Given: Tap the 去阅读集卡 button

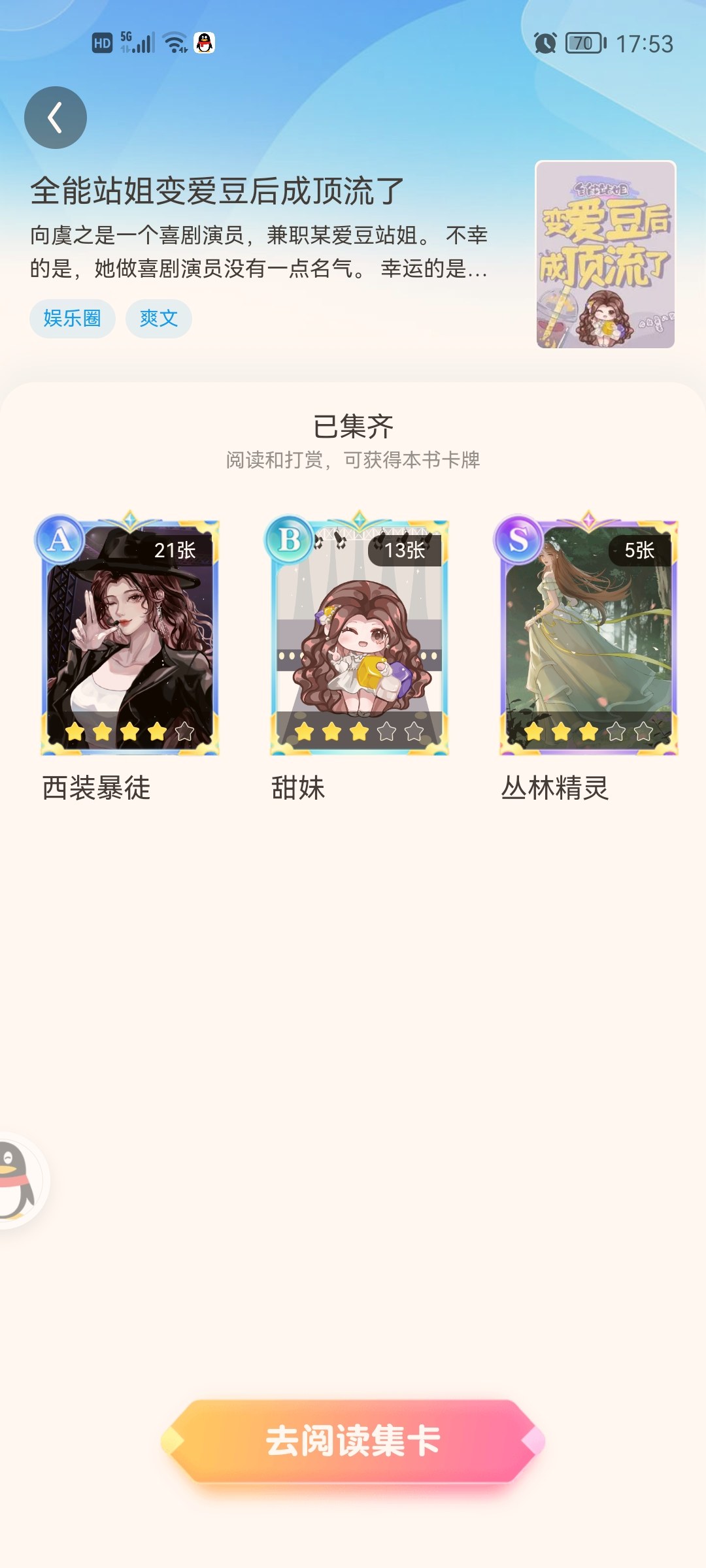Looking at the screenshot, I should point(353,1441).
